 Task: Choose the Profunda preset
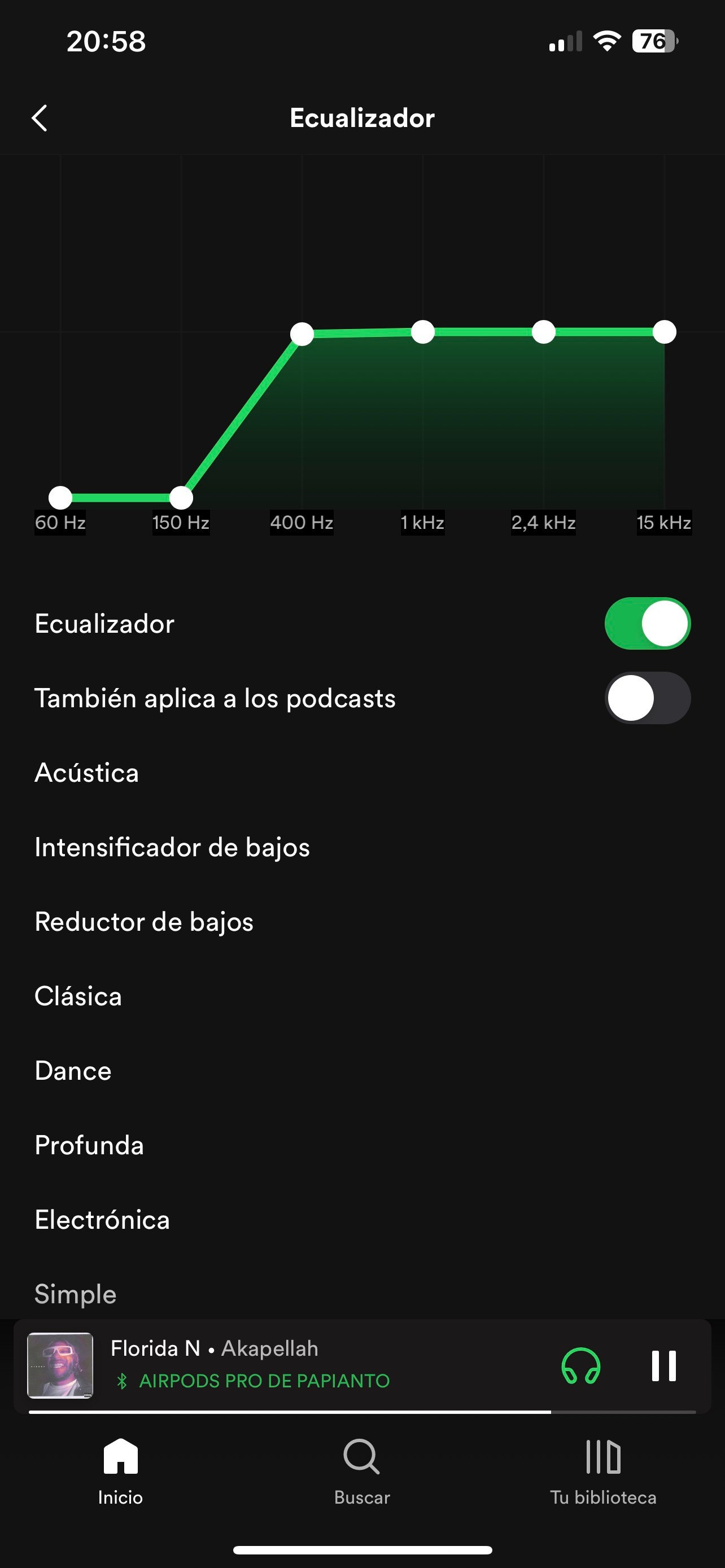click(x=89, y=1145)
